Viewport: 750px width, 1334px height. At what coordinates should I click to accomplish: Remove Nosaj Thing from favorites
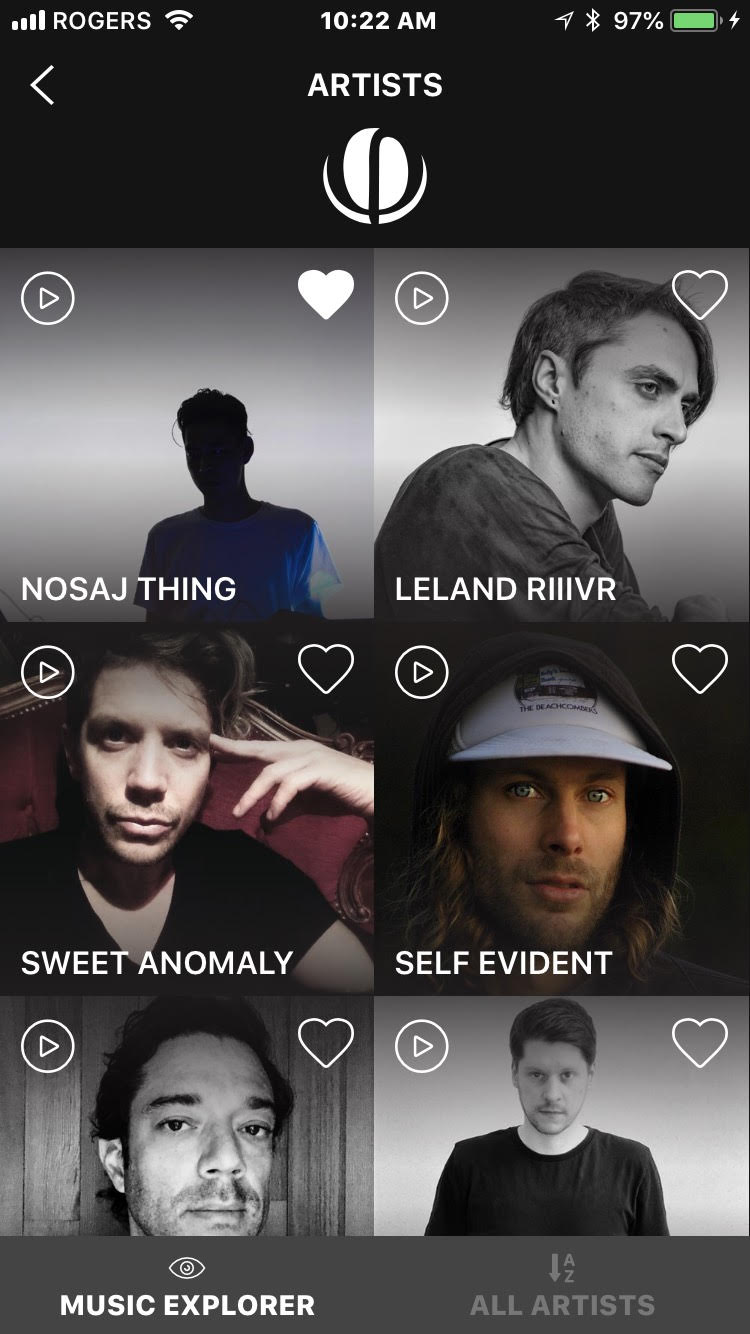point(326,295)
